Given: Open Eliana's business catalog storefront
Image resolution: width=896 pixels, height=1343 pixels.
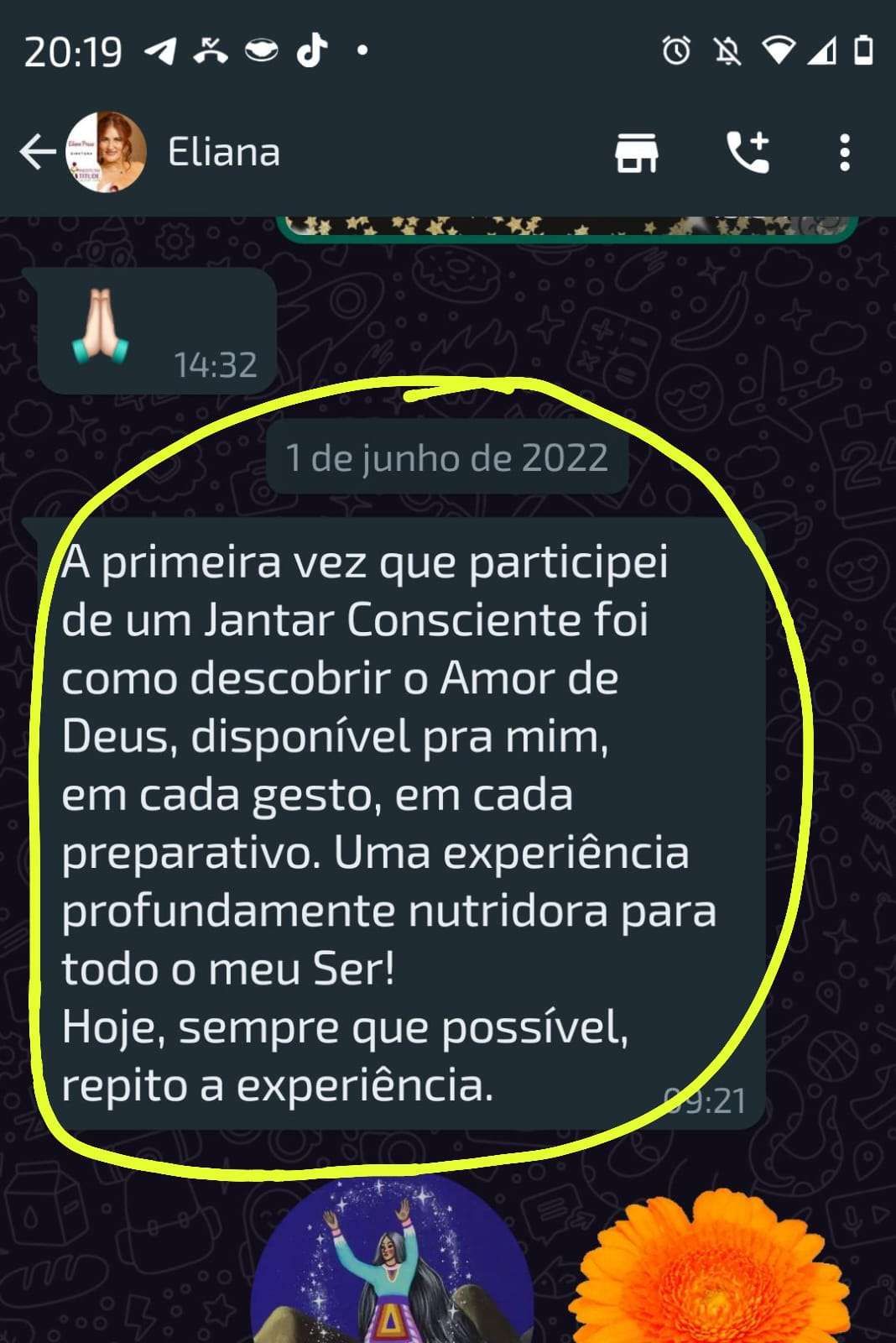Looking at the screenshot, I should coord(637,153).
